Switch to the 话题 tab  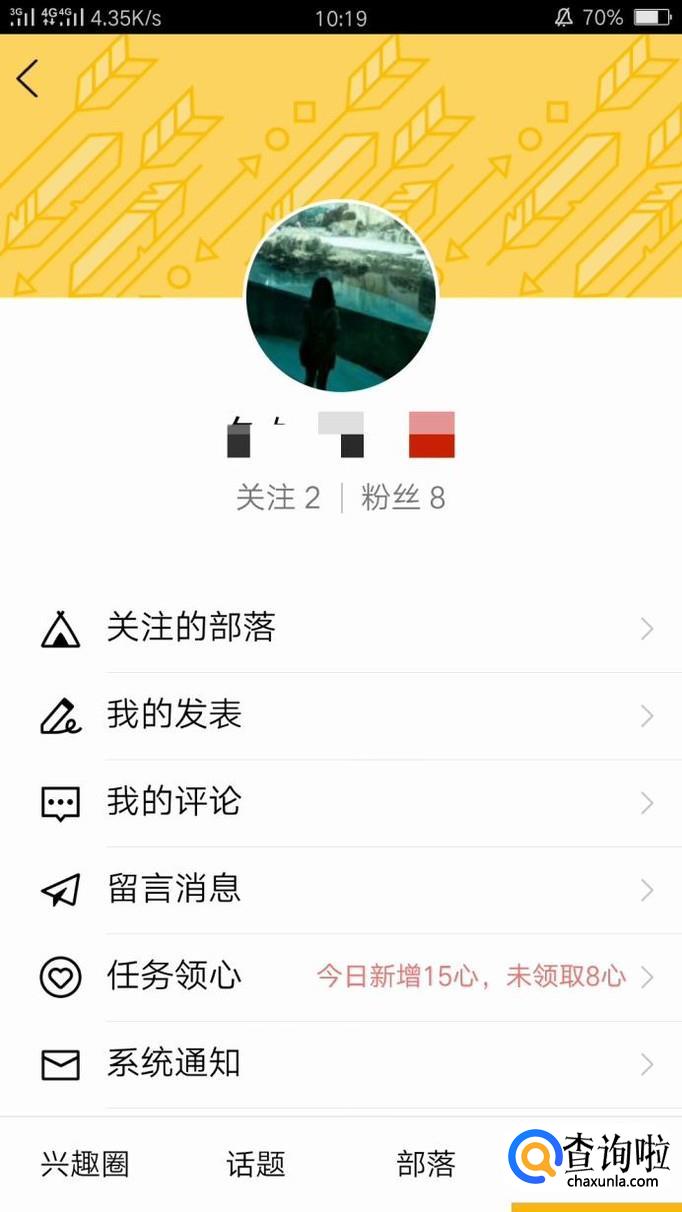256,1164
